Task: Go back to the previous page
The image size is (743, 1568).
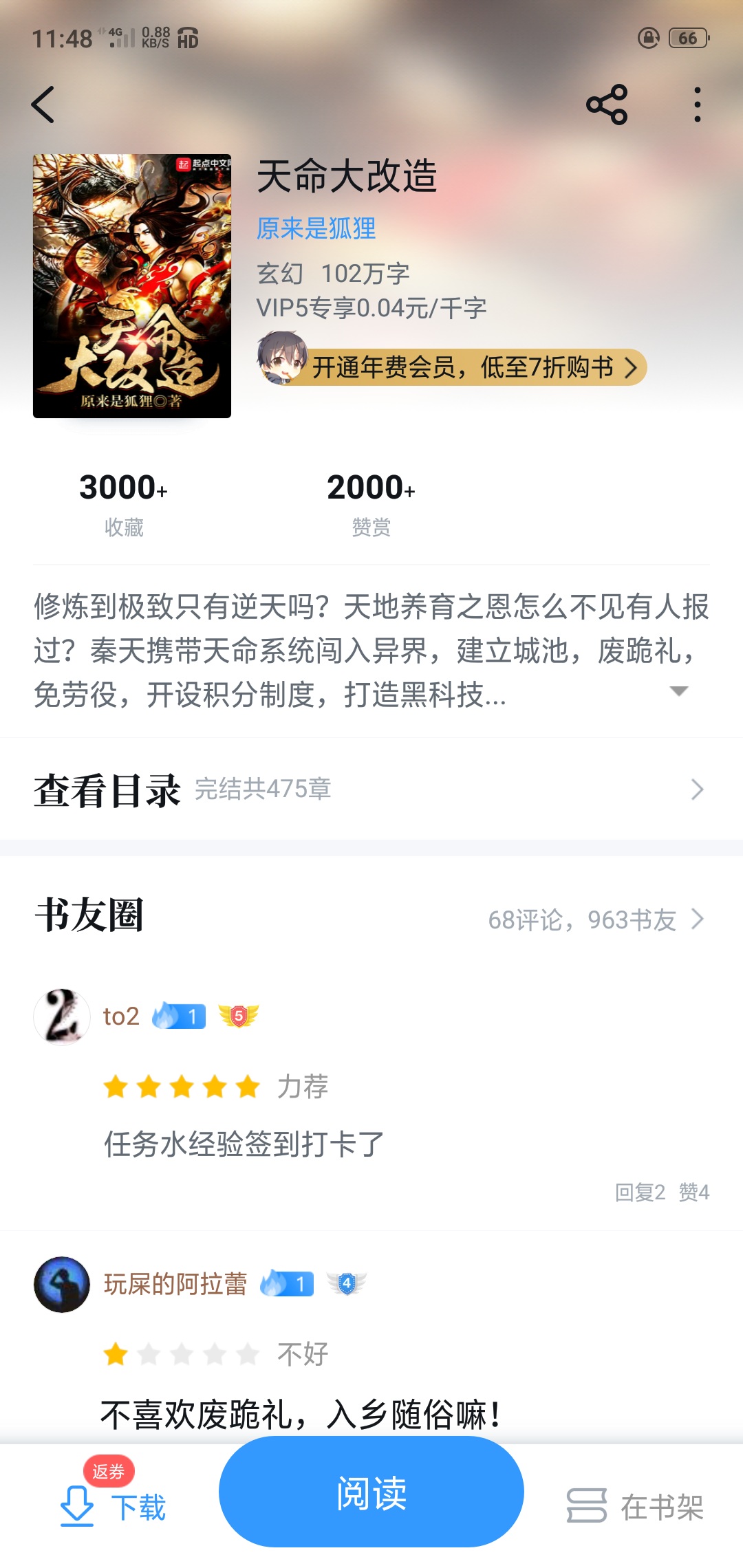Action: [43, 105]
